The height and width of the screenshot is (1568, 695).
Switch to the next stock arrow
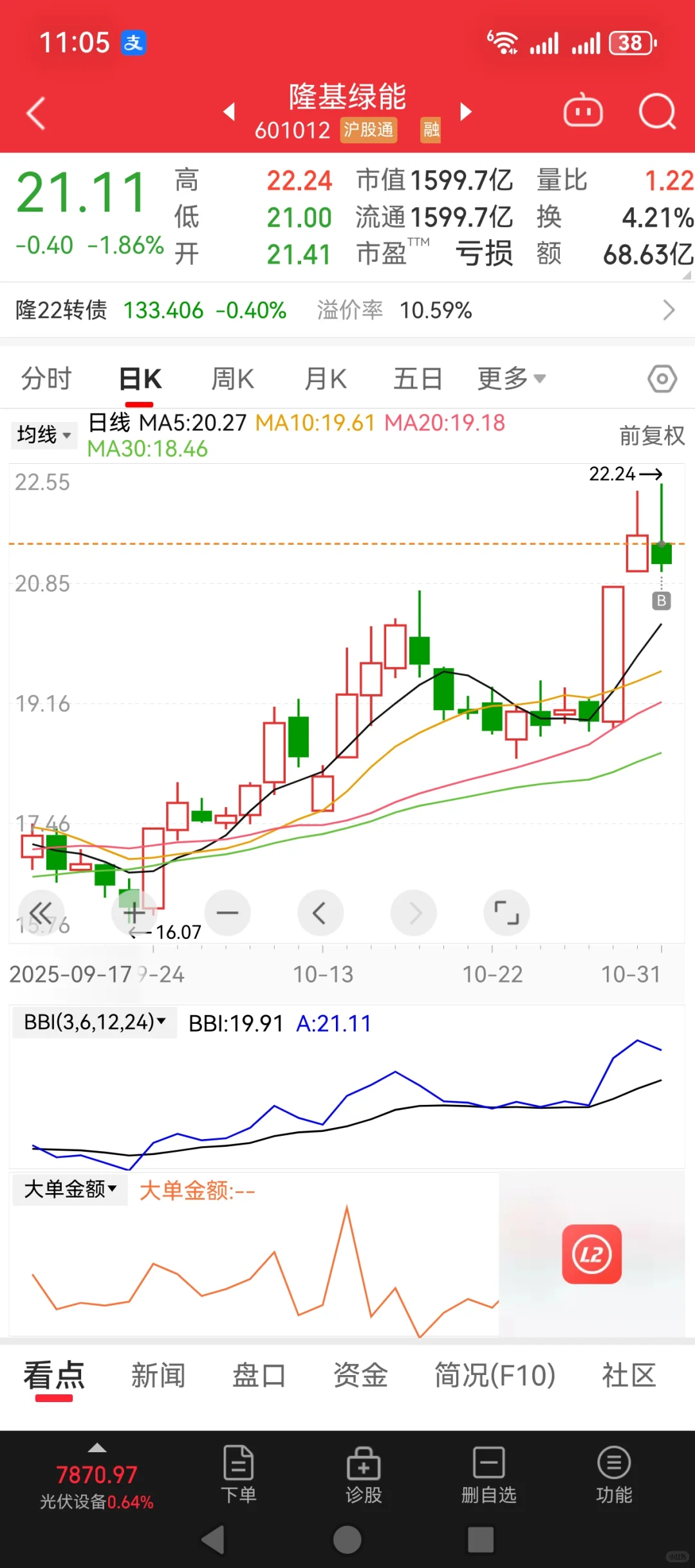click(466, 112)
